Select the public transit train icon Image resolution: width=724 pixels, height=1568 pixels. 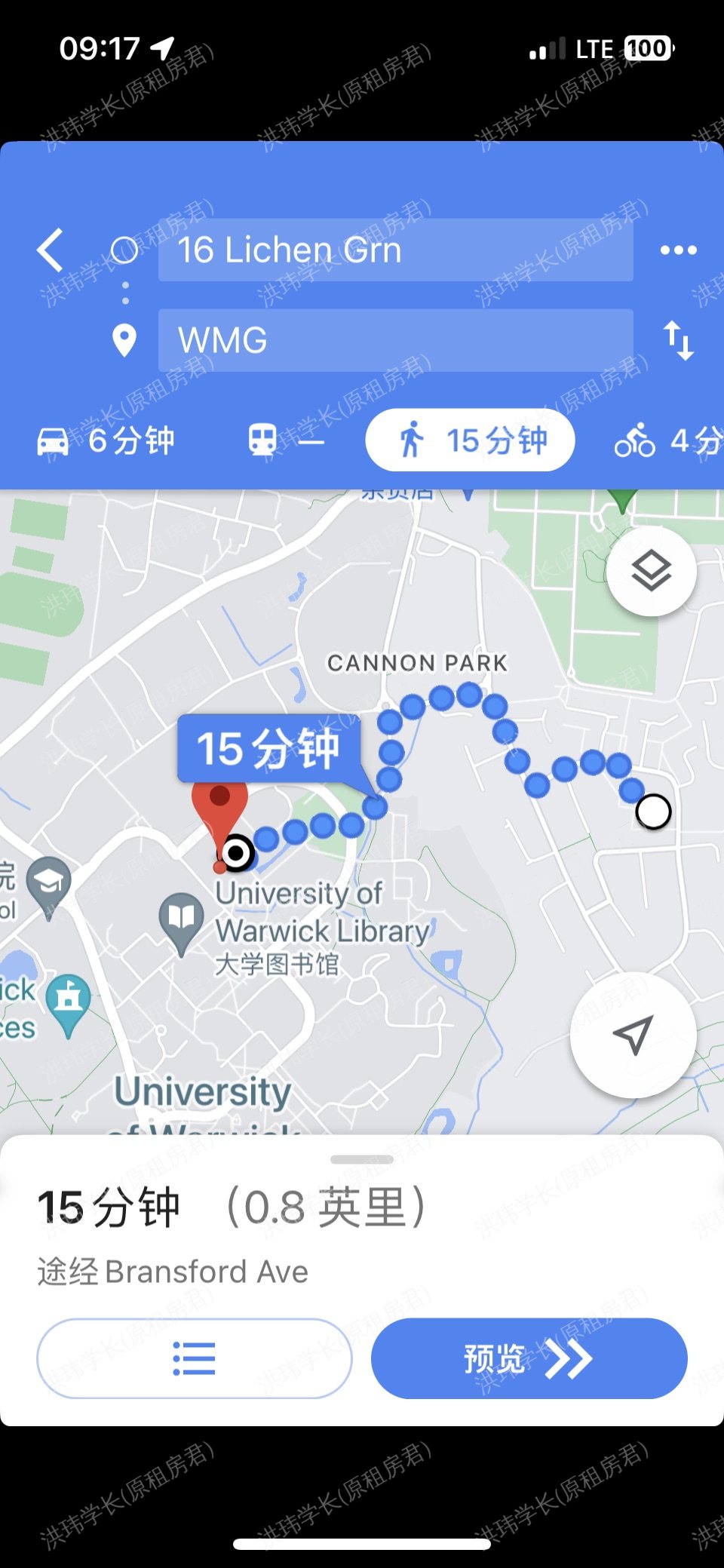[263, 440]
